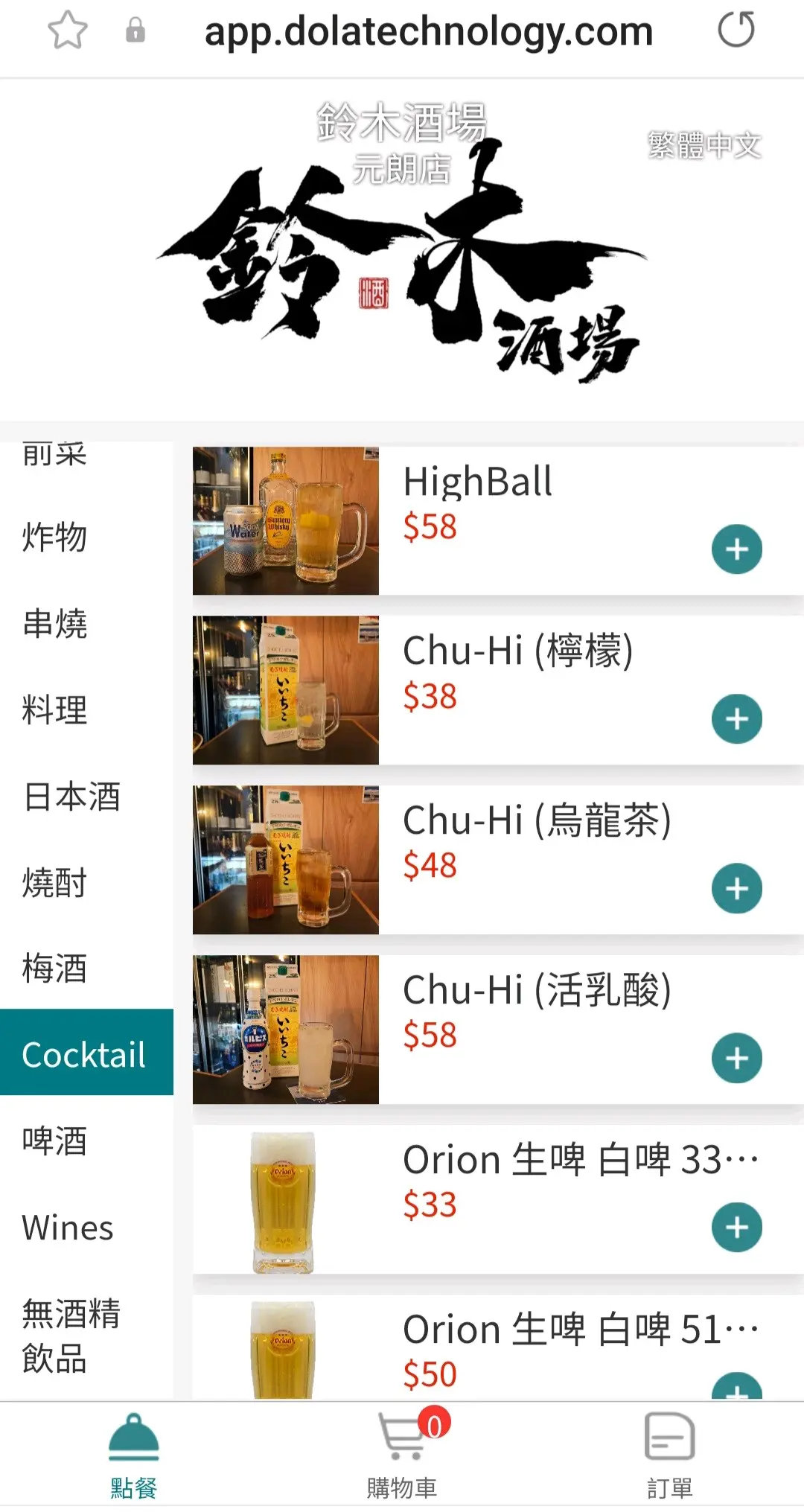Browse the 梅酒 category

click(x=55, y=969)
